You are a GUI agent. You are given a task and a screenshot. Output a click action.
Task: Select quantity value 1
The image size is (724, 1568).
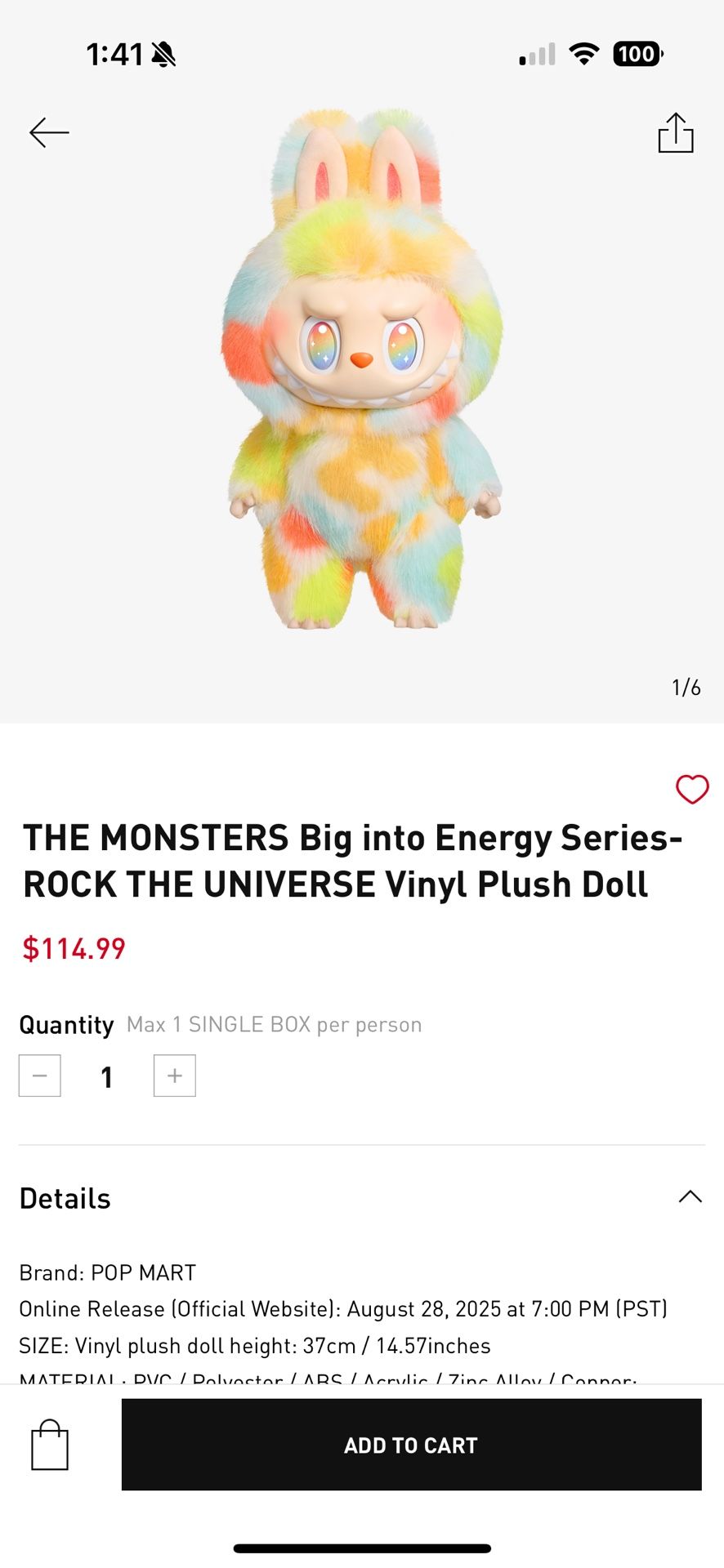tap(106, 1076)
